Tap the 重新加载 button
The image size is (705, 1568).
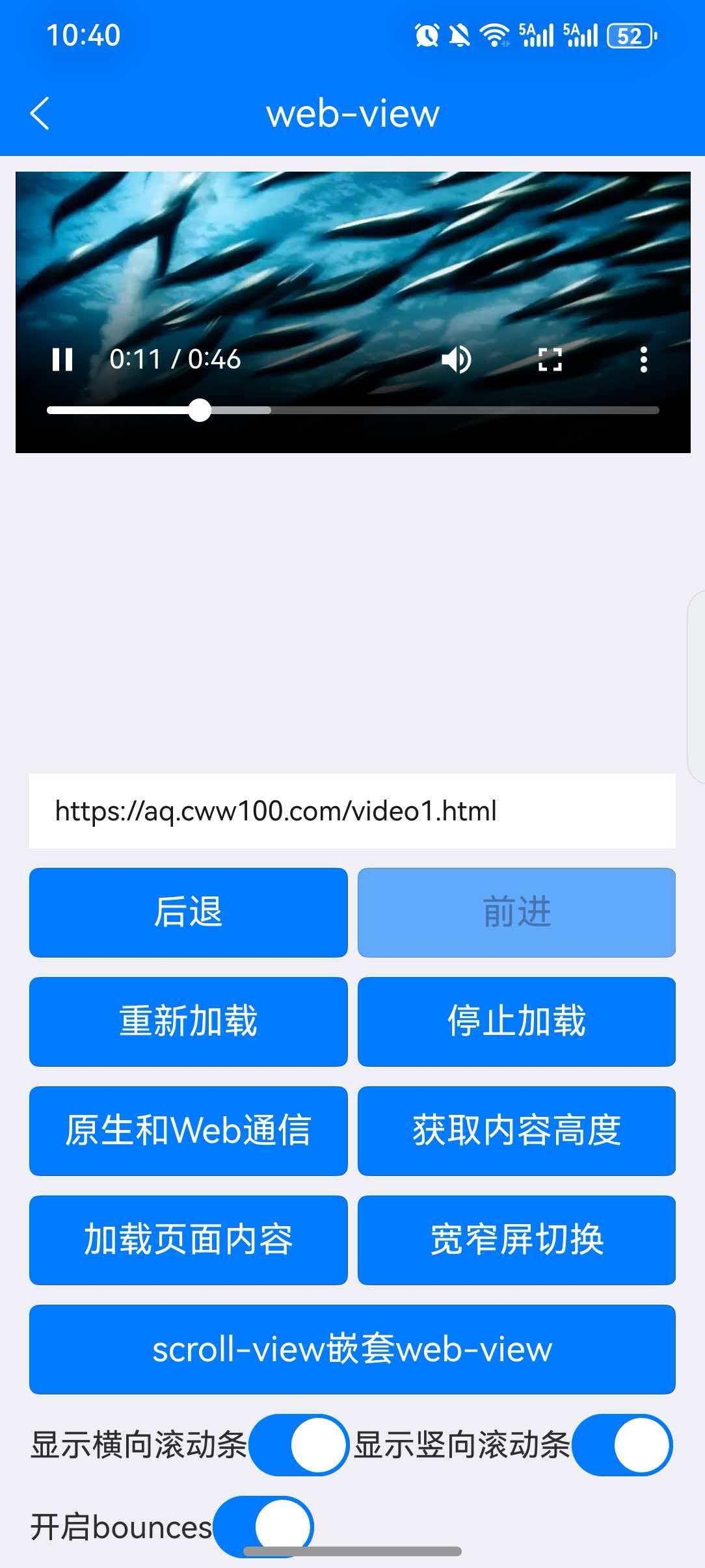click(189, 1021)
